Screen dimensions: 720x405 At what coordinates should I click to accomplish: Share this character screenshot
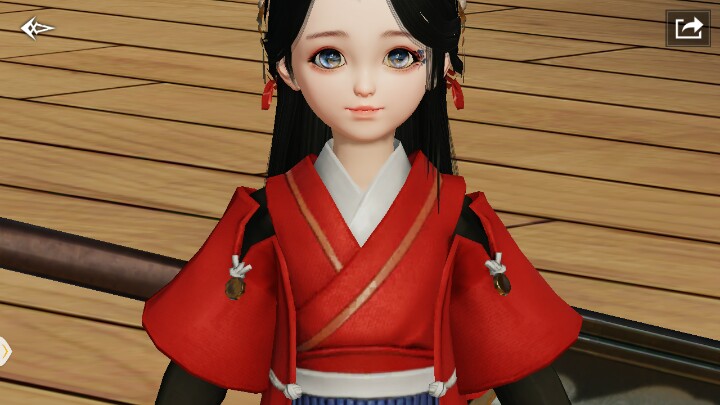click(688, 28)
